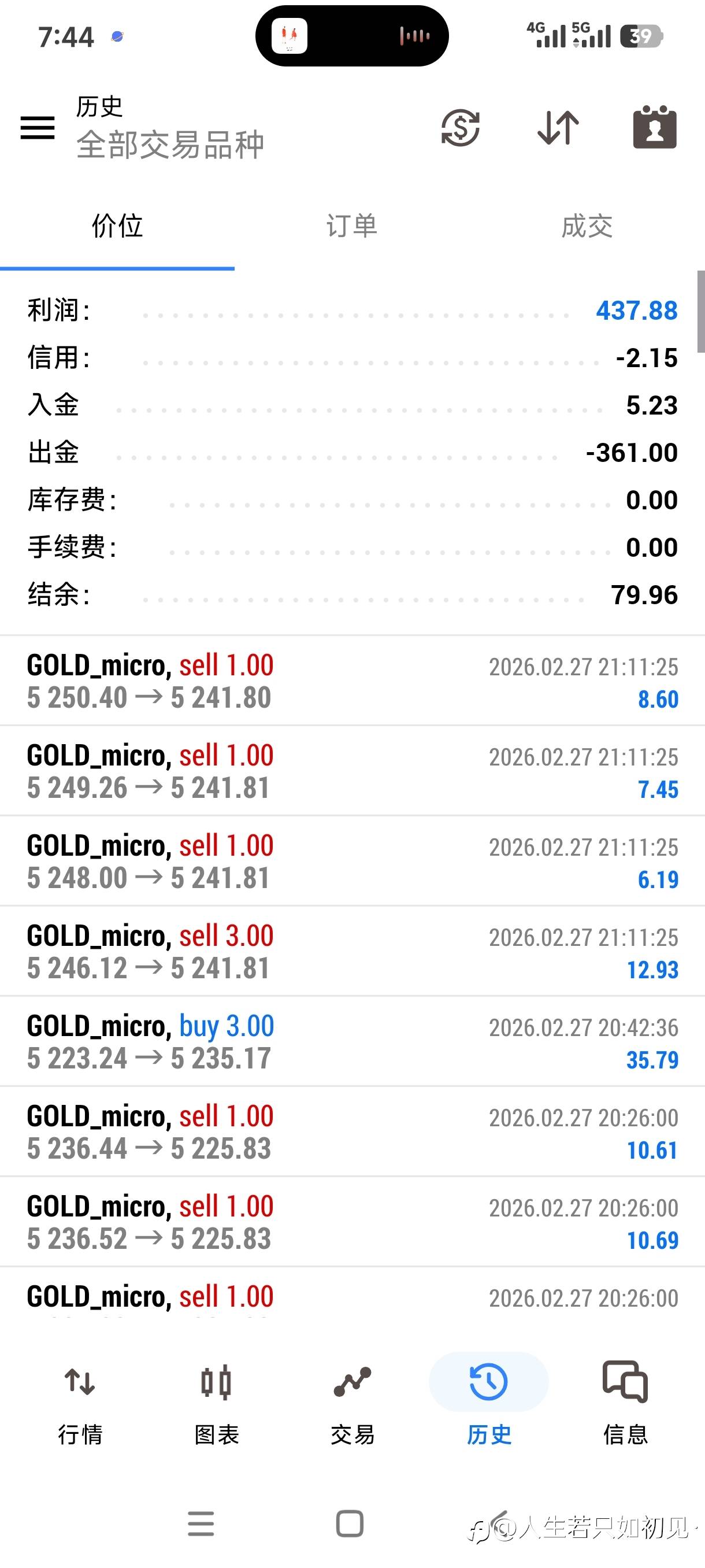705x1568 pixels.
Task: Go to the 交易 trade tab
Action: (x=352, y=1403)
